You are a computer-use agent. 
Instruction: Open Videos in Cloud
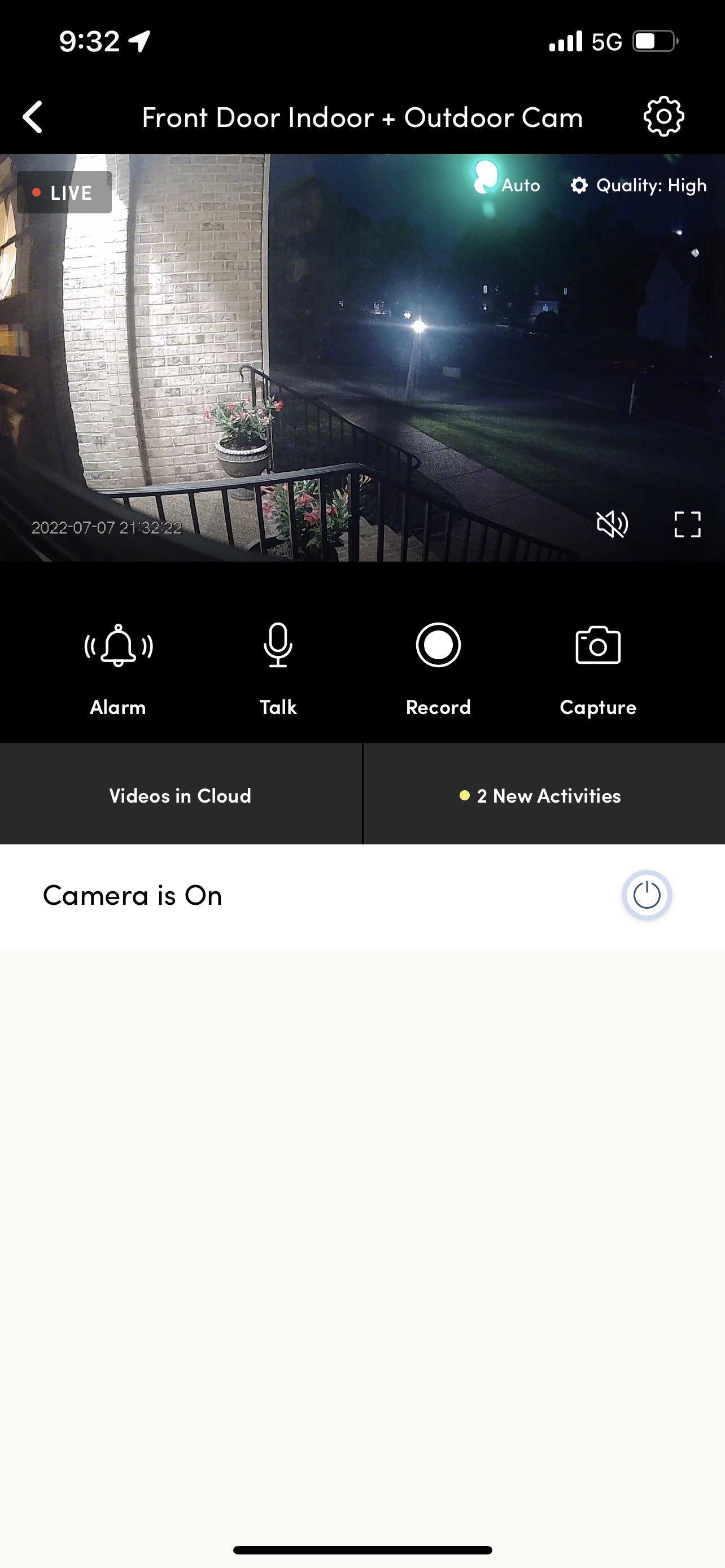[x=180, y=795]
